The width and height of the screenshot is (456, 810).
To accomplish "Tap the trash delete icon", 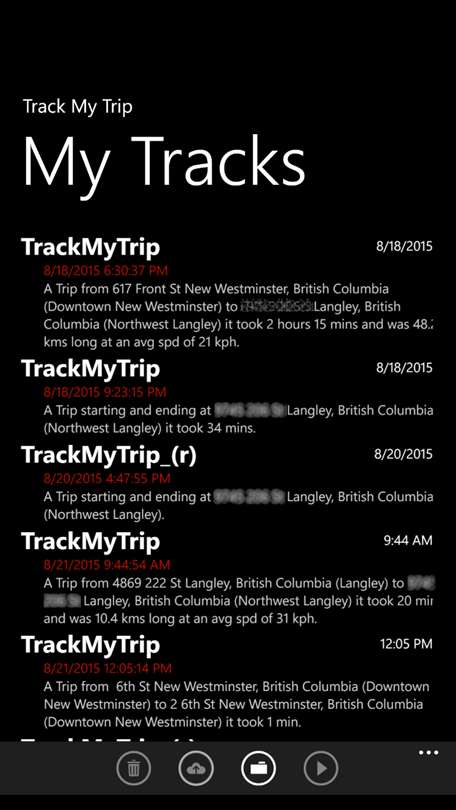I will [x=134, y=769].
